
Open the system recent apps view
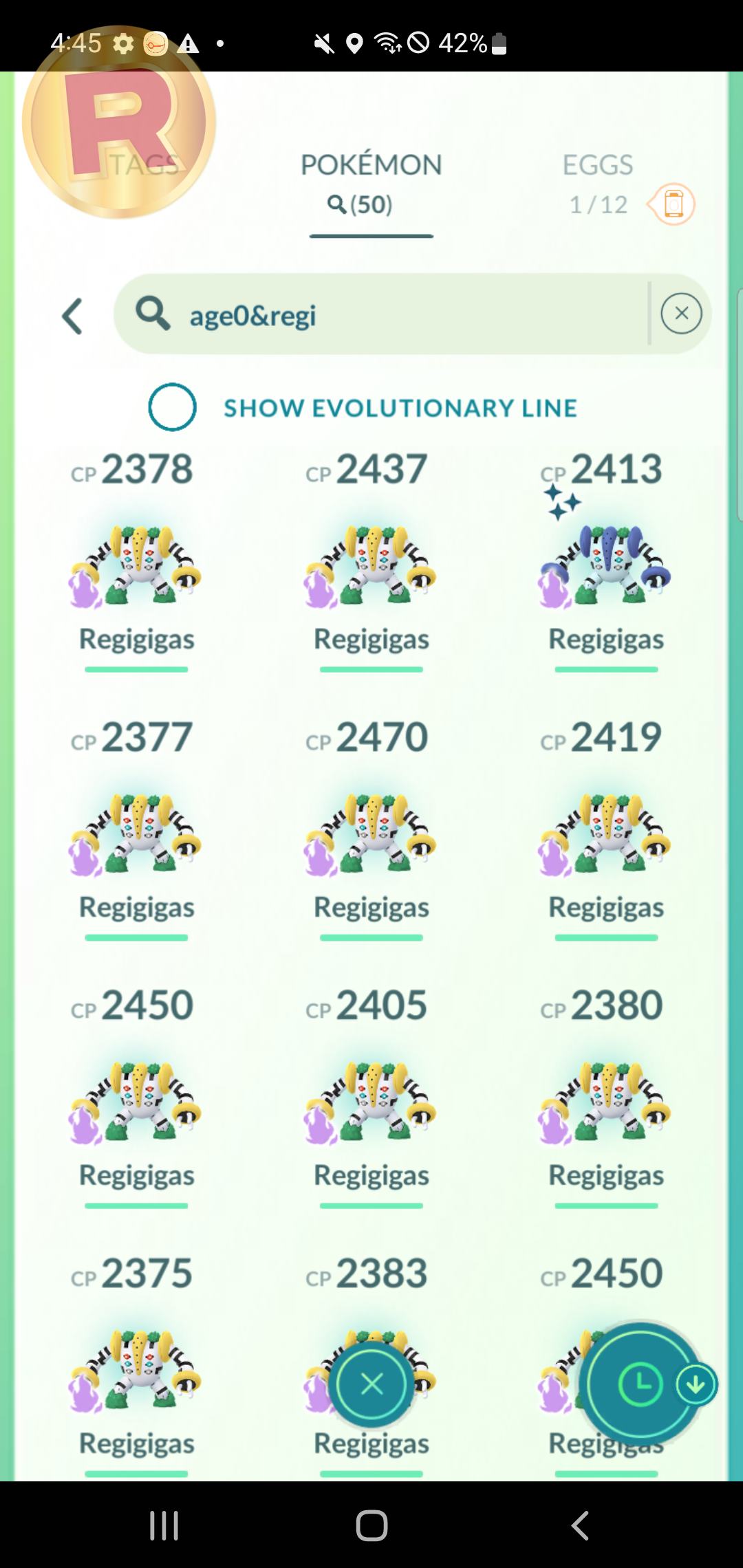coord(164,1525)
